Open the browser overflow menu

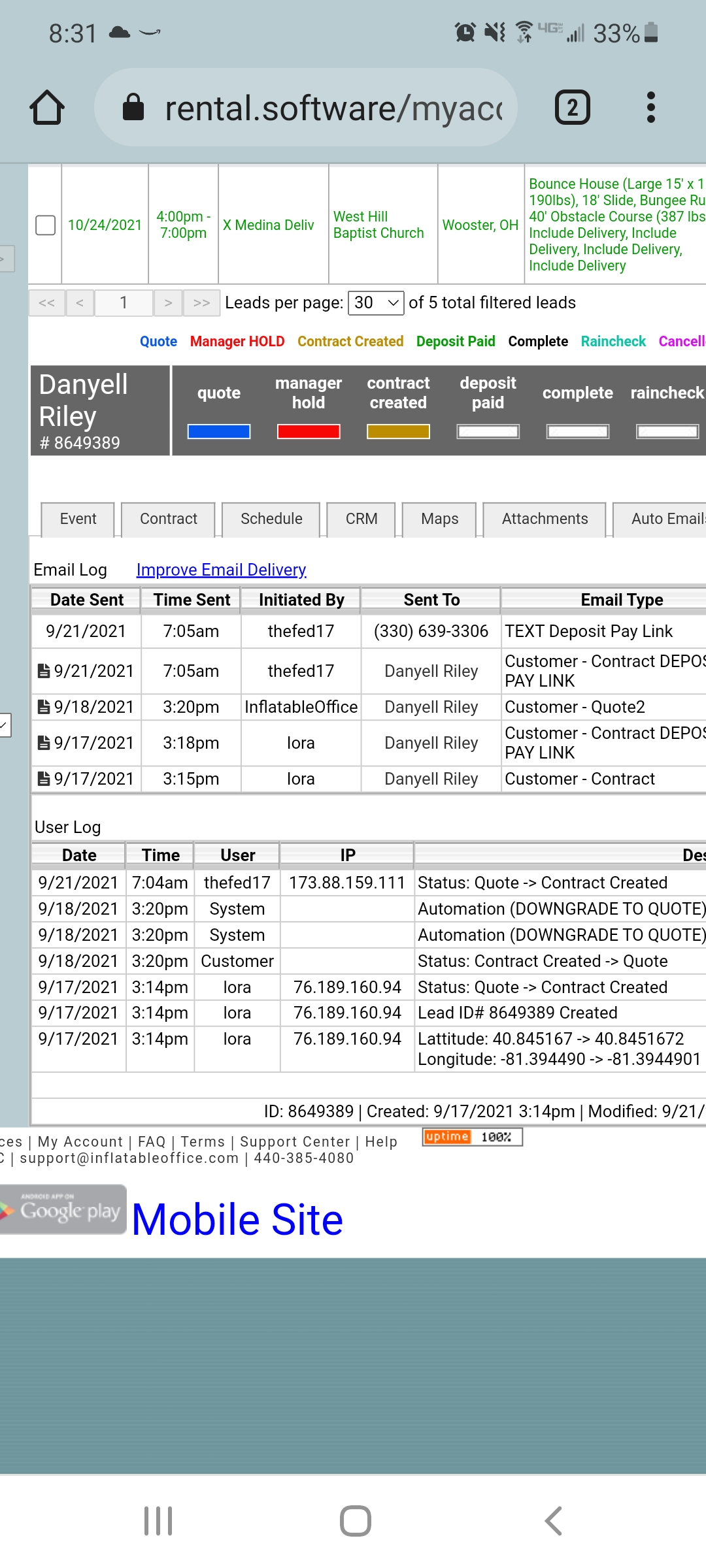(x=650, y=108)
